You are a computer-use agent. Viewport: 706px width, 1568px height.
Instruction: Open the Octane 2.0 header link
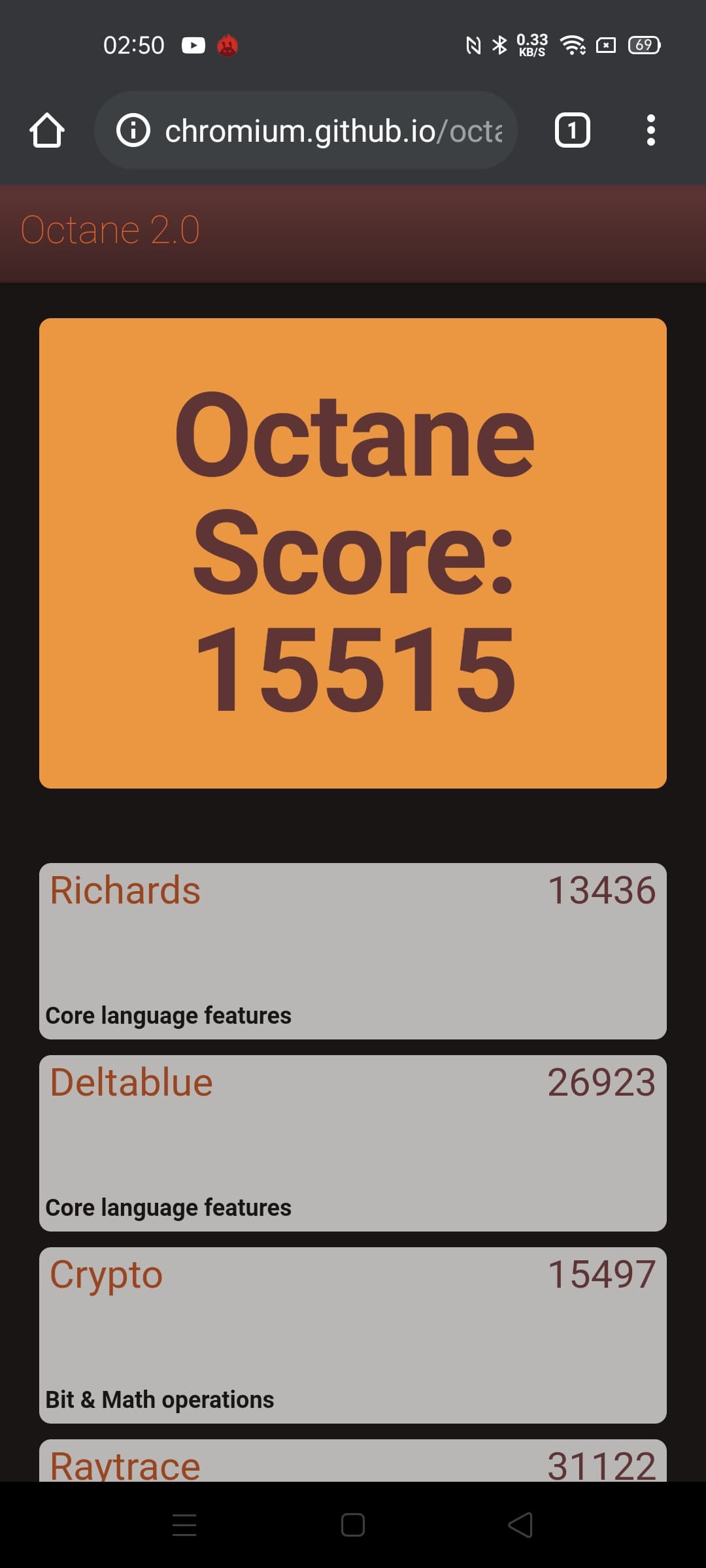pos(110,230)
